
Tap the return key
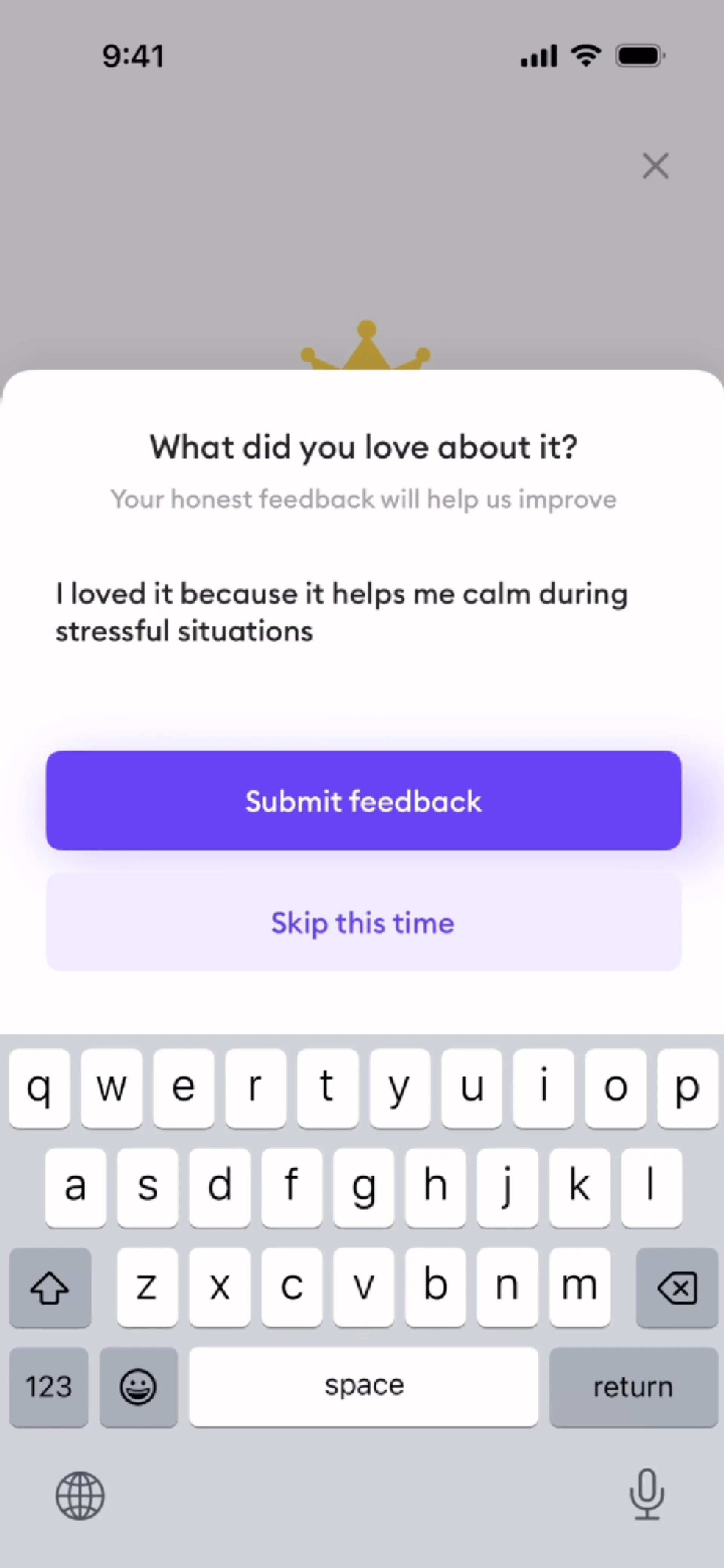633,1387
